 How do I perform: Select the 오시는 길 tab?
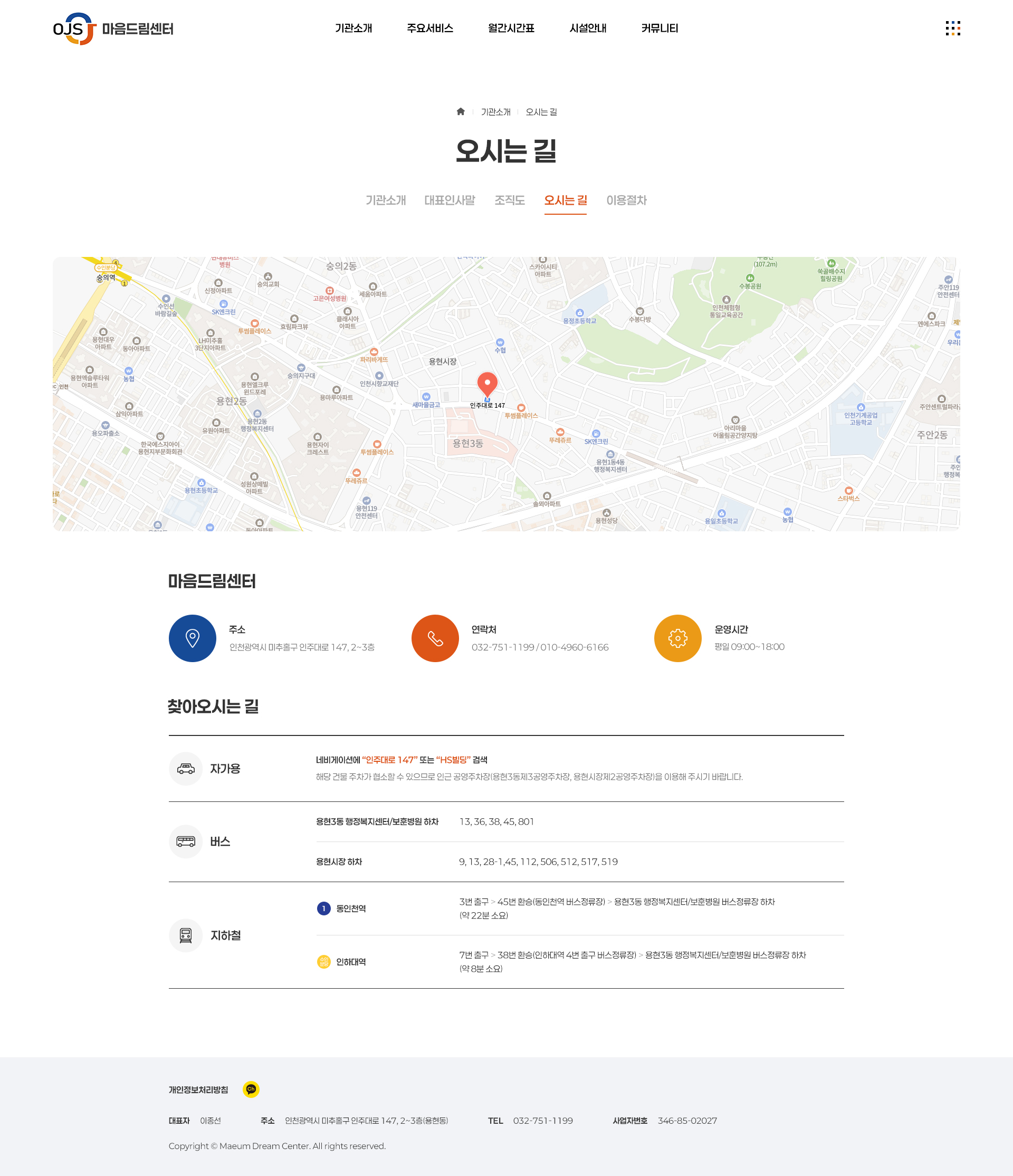point(565,200)
